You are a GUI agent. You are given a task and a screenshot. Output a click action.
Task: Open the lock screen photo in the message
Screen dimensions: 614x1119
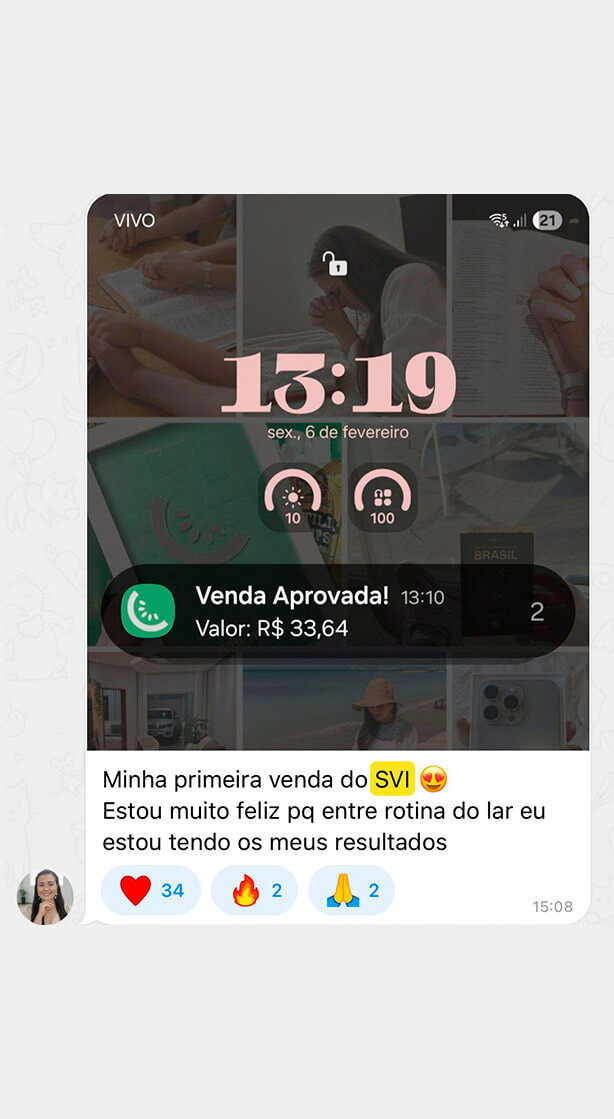338,471
